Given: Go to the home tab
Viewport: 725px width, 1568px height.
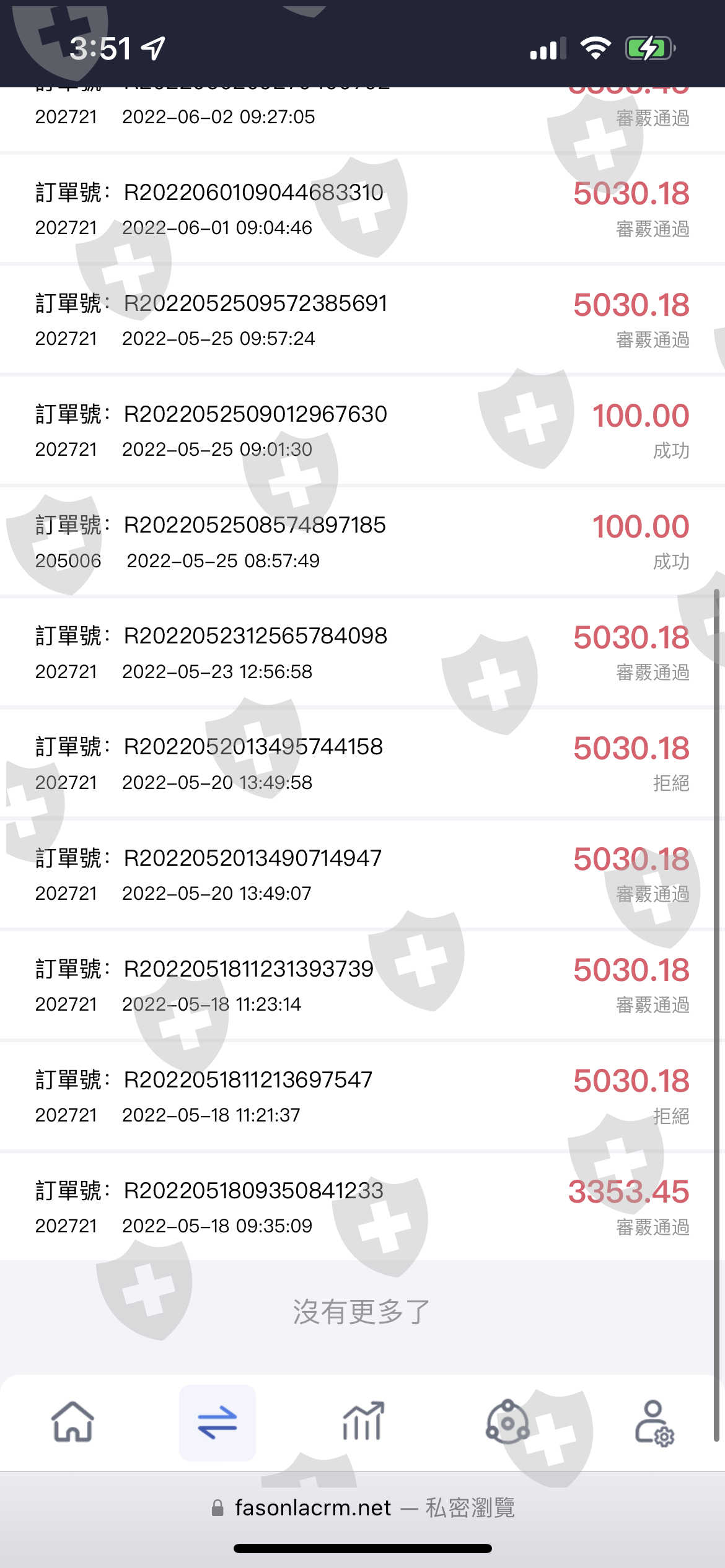Looking at the screenshot, I should coord(72,1421).
